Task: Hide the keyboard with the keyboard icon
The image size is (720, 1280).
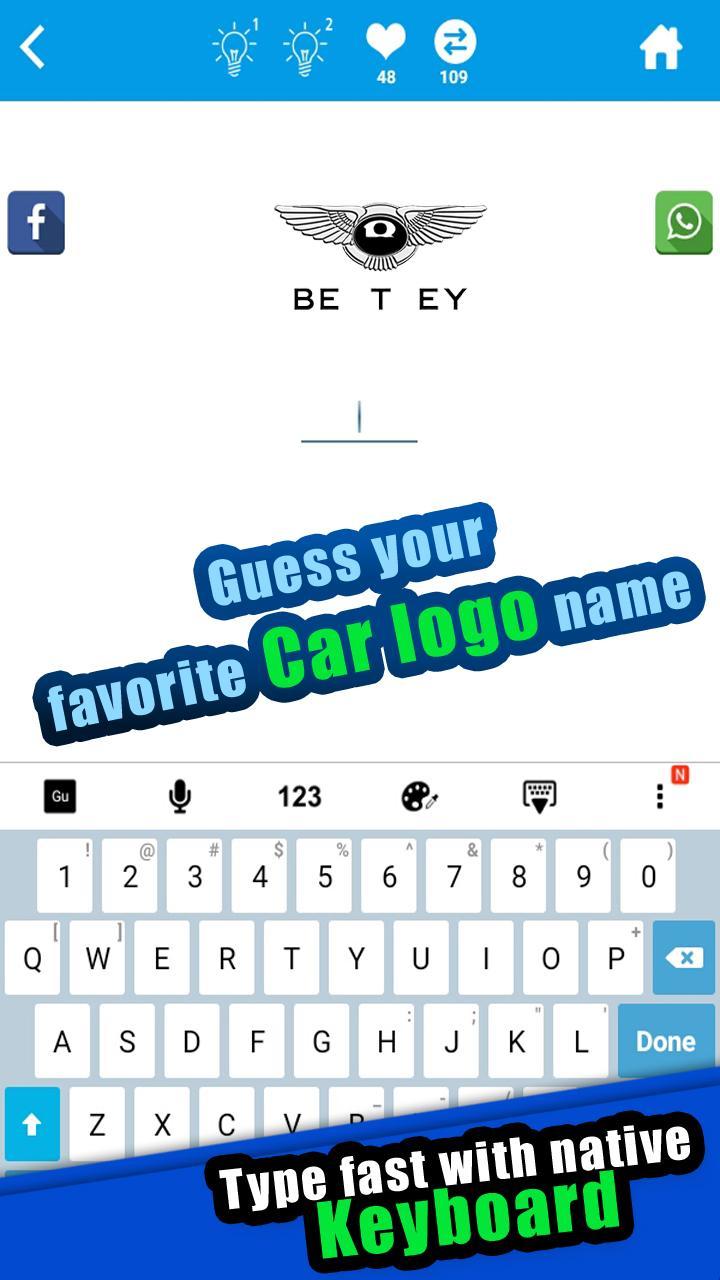Action: [540, 796]
